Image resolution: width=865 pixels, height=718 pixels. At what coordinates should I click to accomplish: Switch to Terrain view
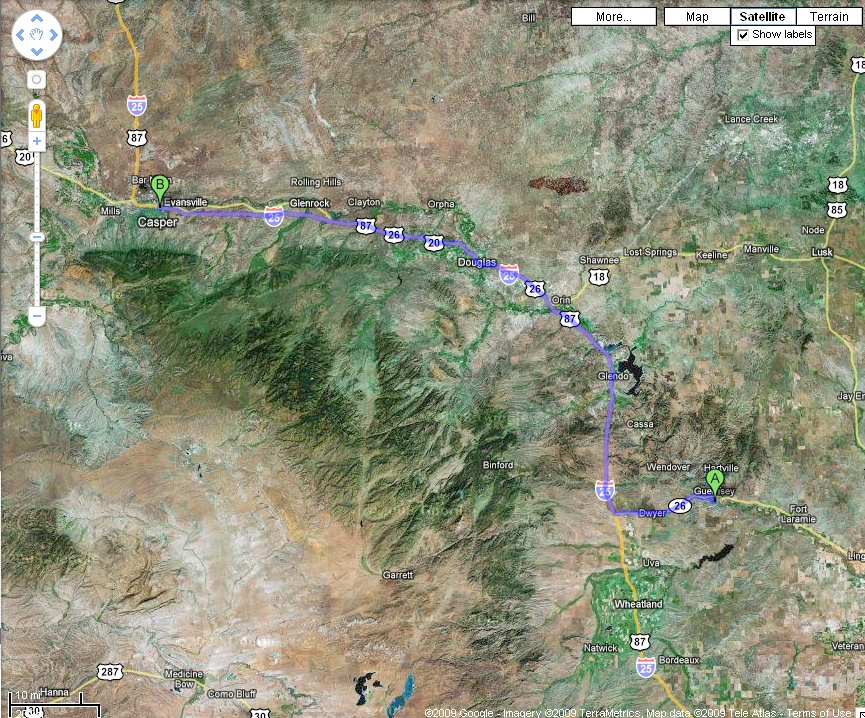click(x=829, y=17)
